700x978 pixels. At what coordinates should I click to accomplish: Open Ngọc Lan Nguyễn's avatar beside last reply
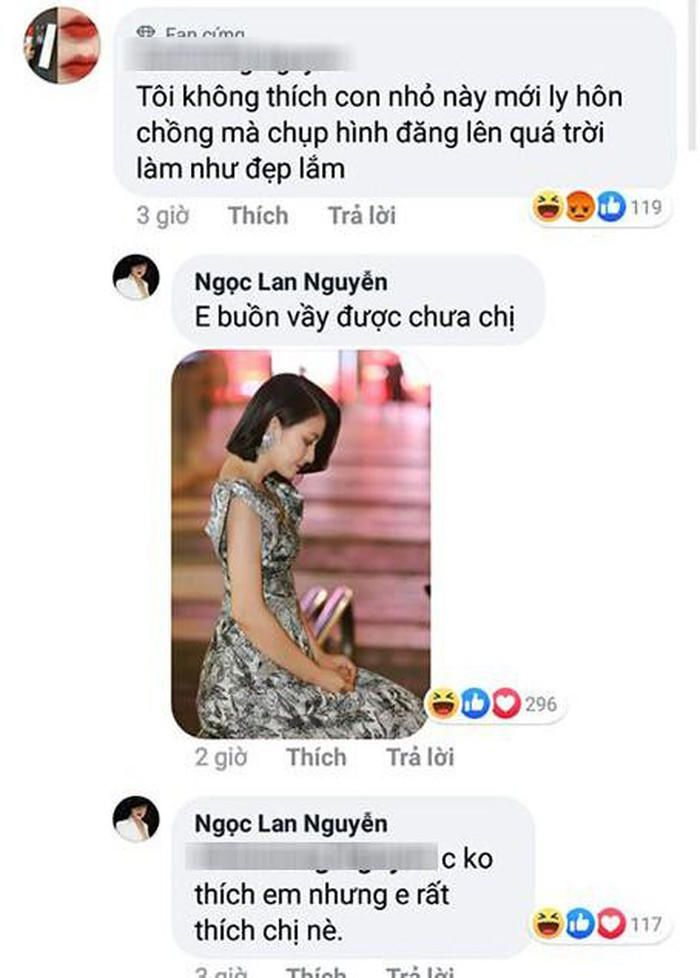135,820
